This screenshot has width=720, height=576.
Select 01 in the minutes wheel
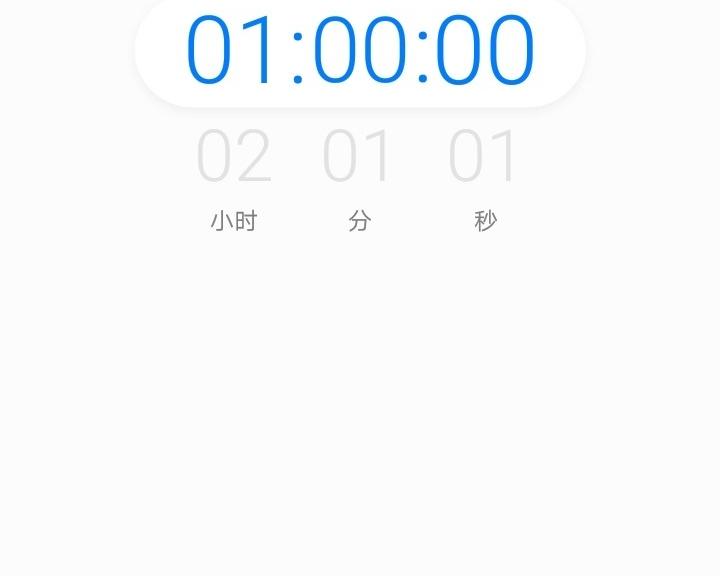359,157
